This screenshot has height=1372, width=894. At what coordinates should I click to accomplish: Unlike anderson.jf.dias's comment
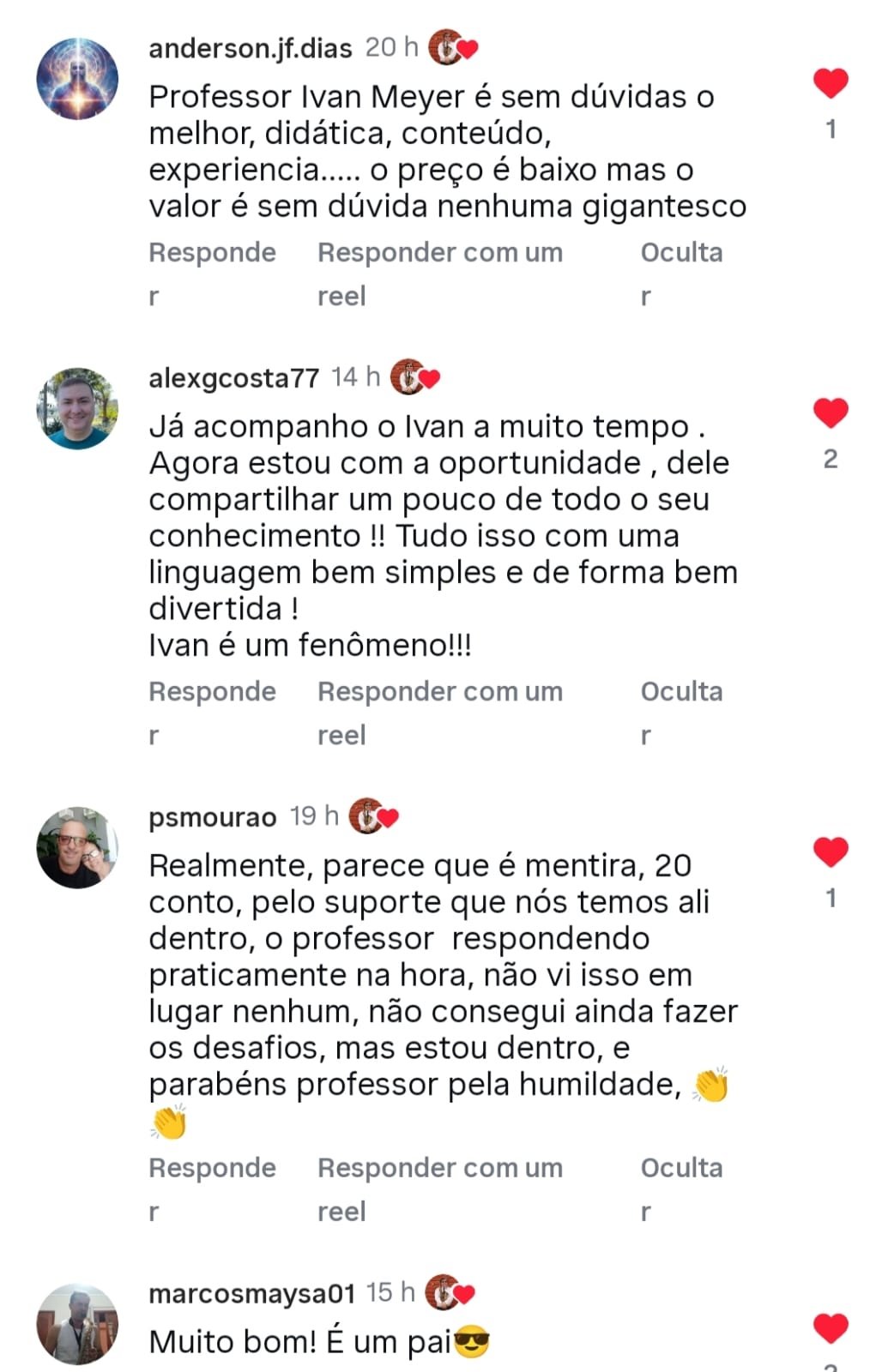(830, 83)
